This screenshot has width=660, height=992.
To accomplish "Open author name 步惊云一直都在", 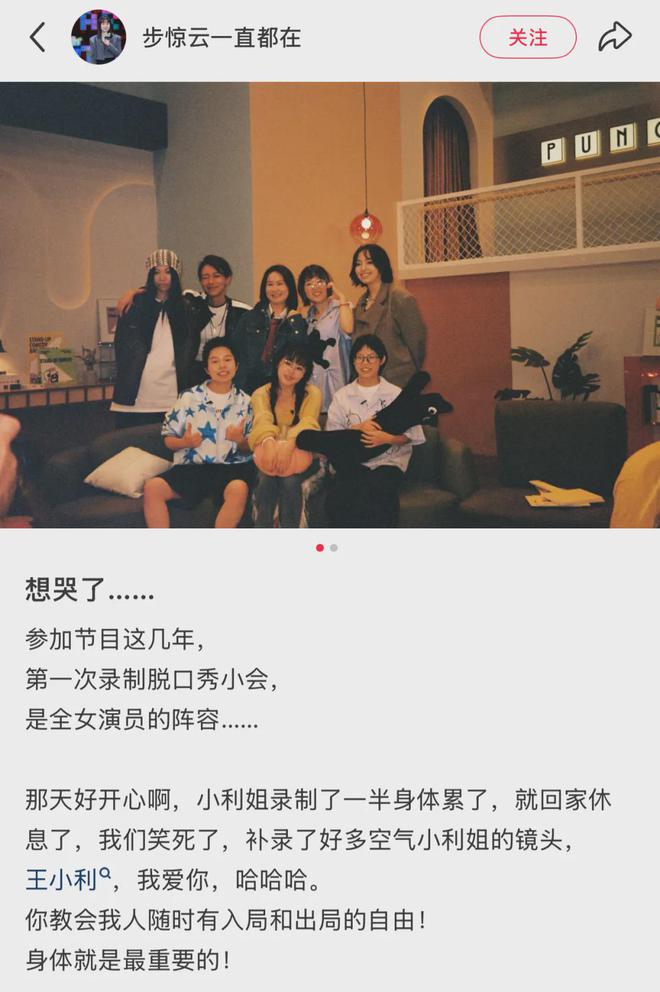I will coord(221,38).
